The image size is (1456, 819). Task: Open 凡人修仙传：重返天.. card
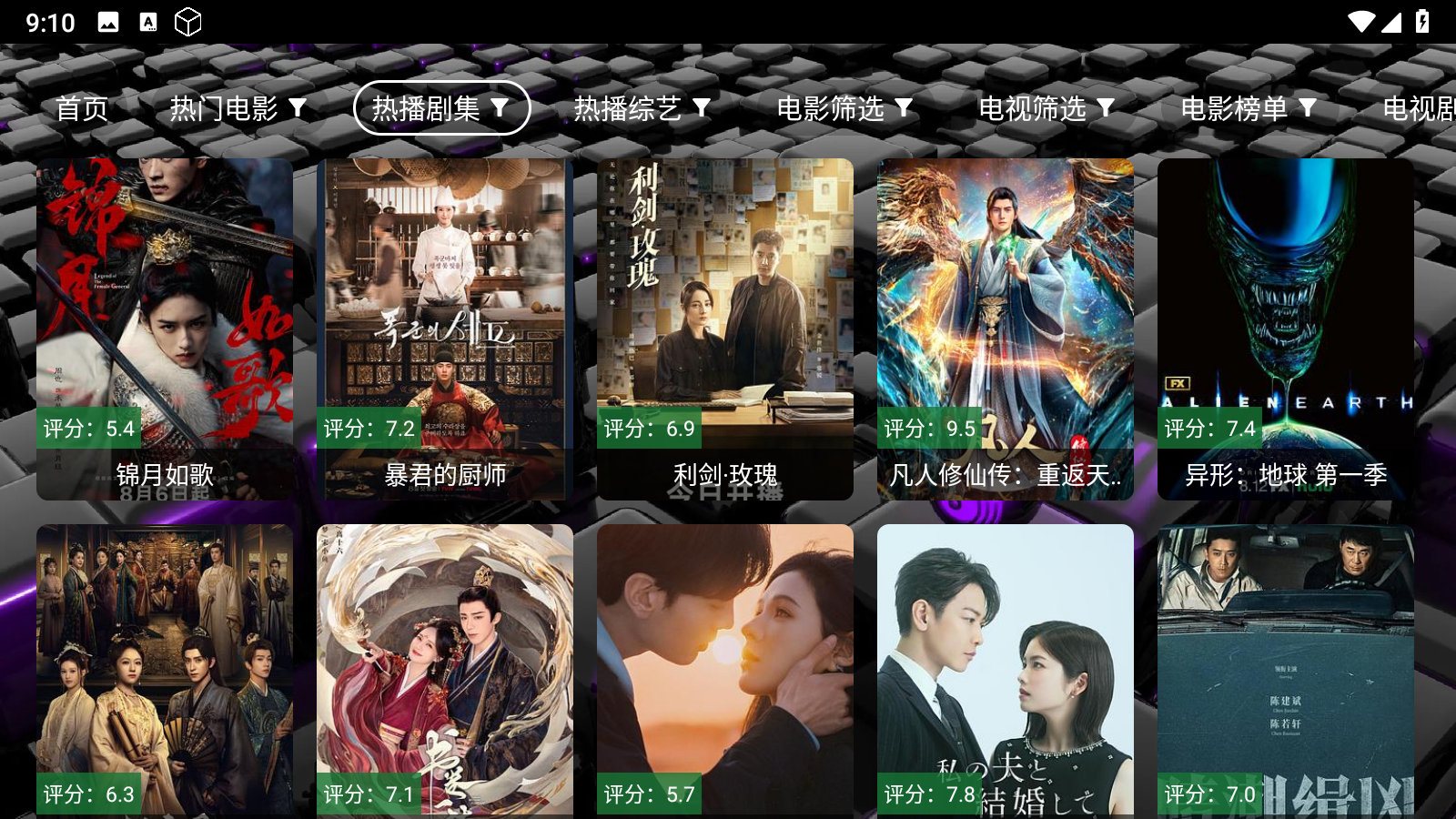[x=1006, y=328]
